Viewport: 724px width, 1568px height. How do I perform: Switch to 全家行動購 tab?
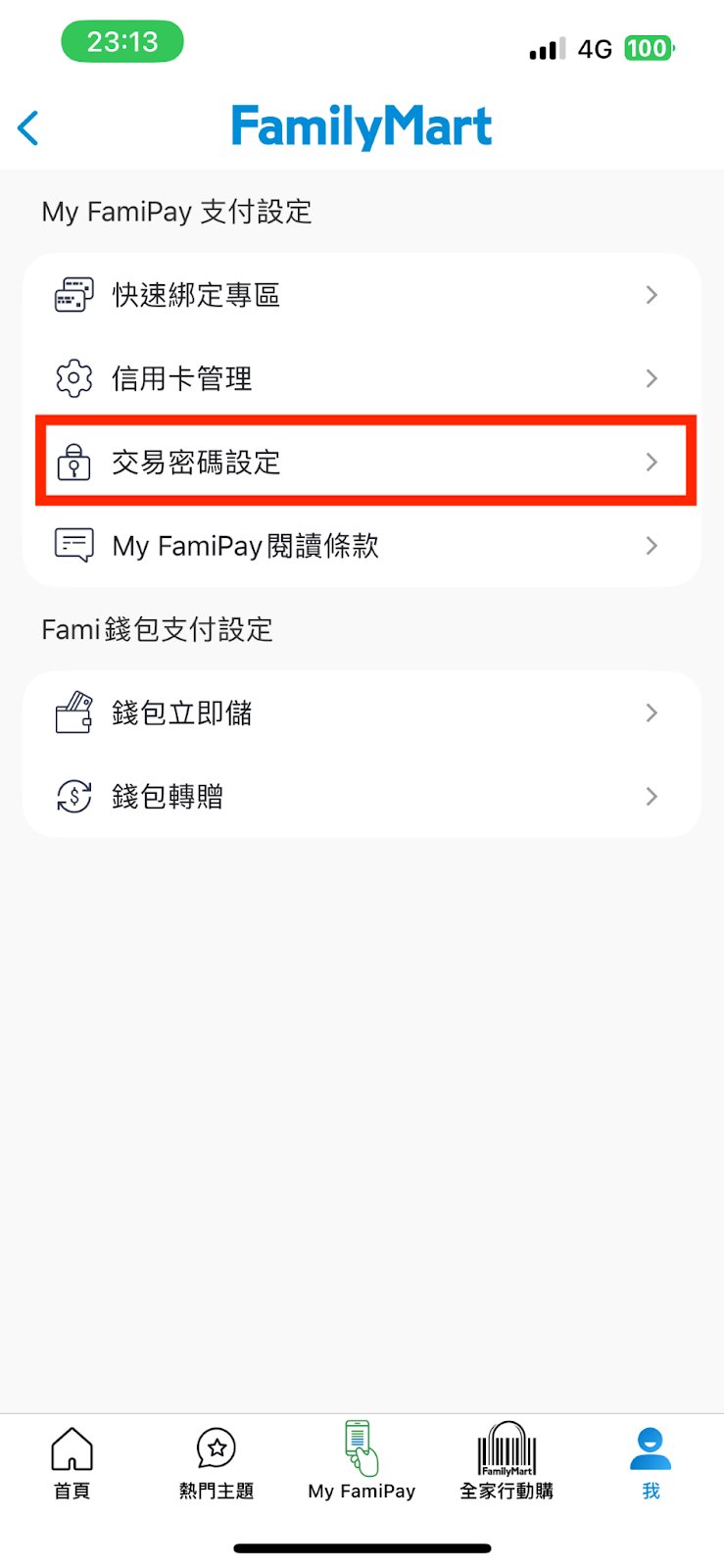tap(507, 1463)
